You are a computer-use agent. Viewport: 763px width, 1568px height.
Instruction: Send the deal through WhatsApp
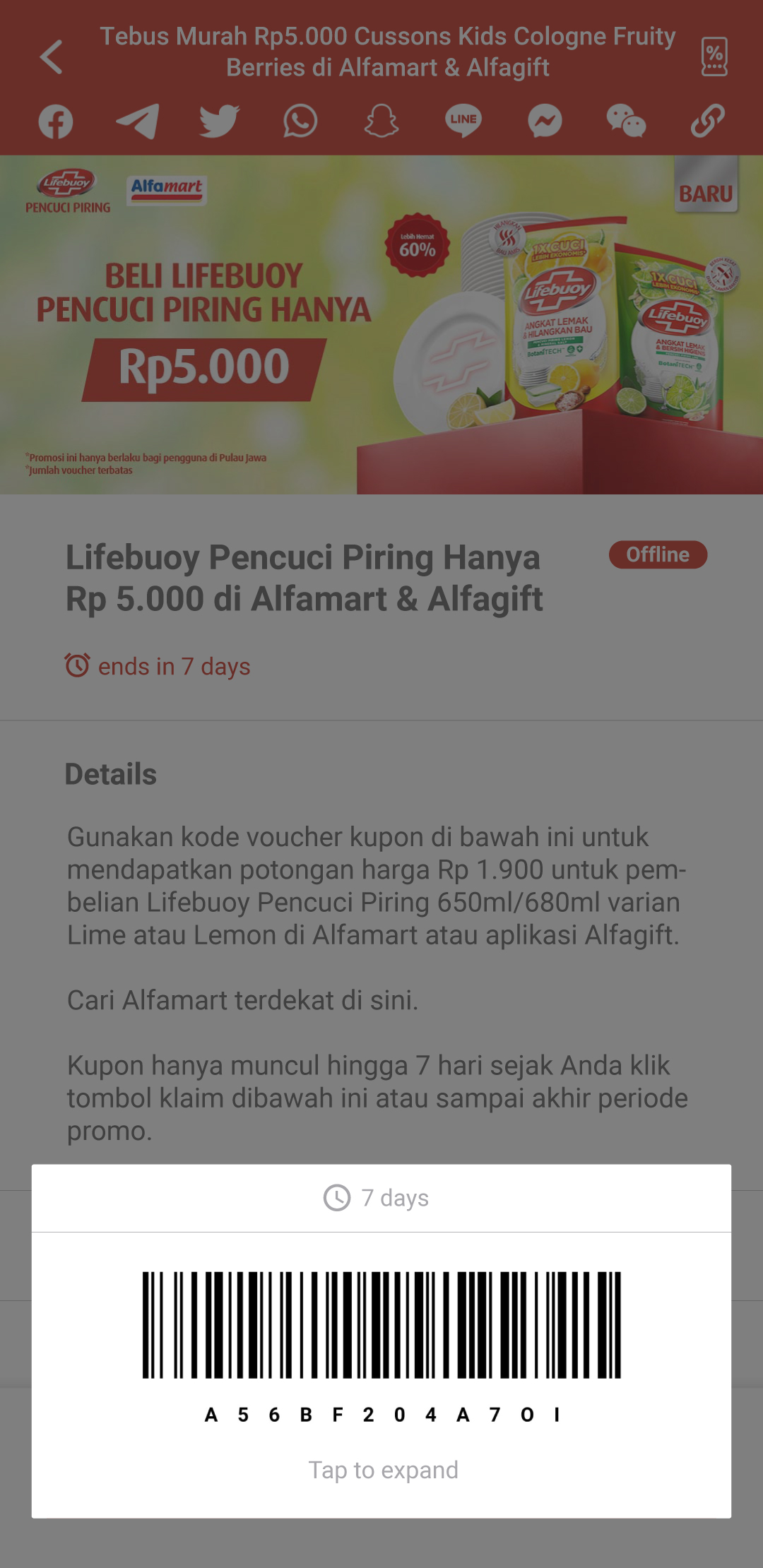click(x=300, y=121)
